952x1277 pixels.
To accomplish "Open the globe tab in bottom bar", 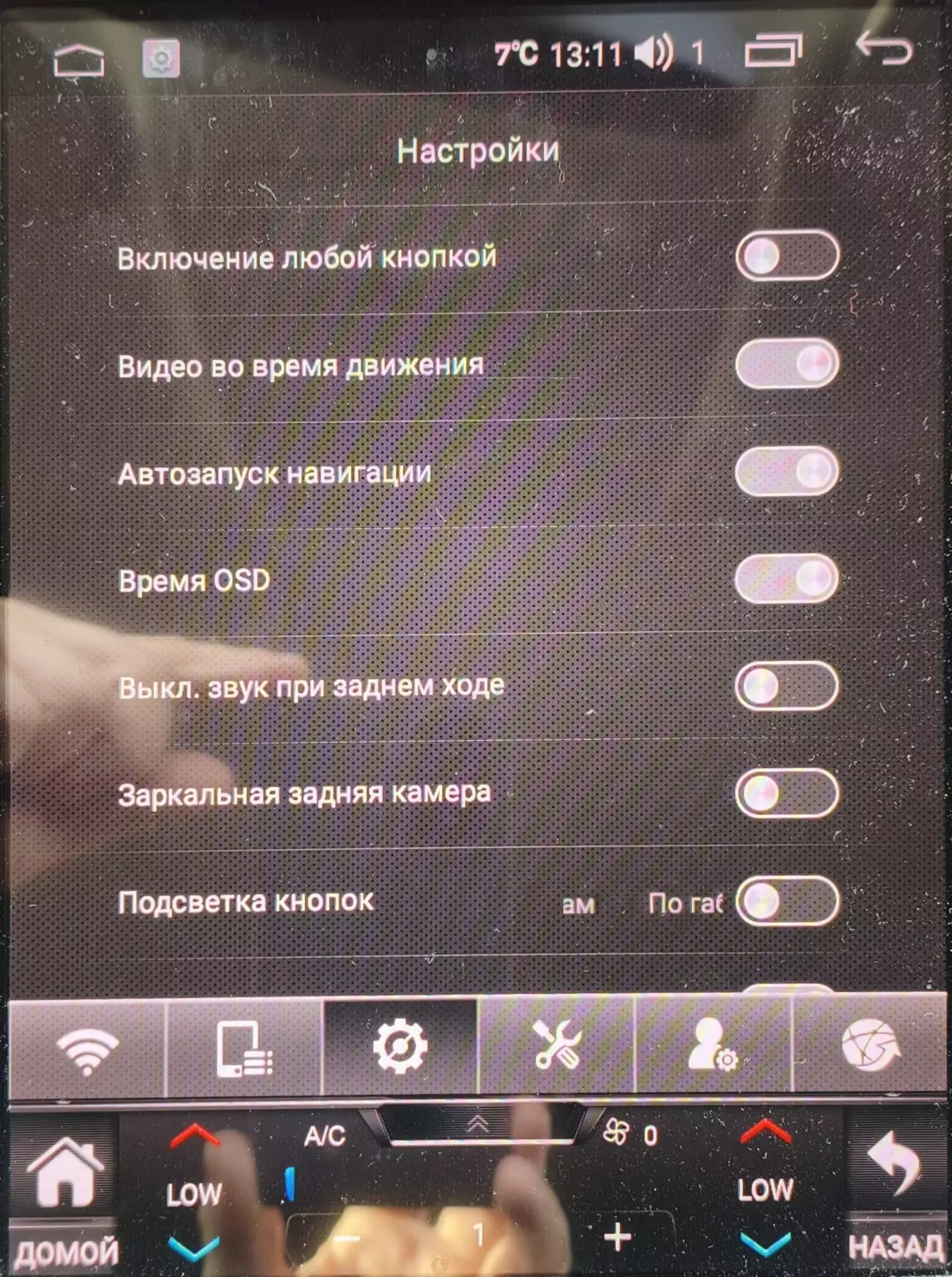I will tap(870, 1046).
